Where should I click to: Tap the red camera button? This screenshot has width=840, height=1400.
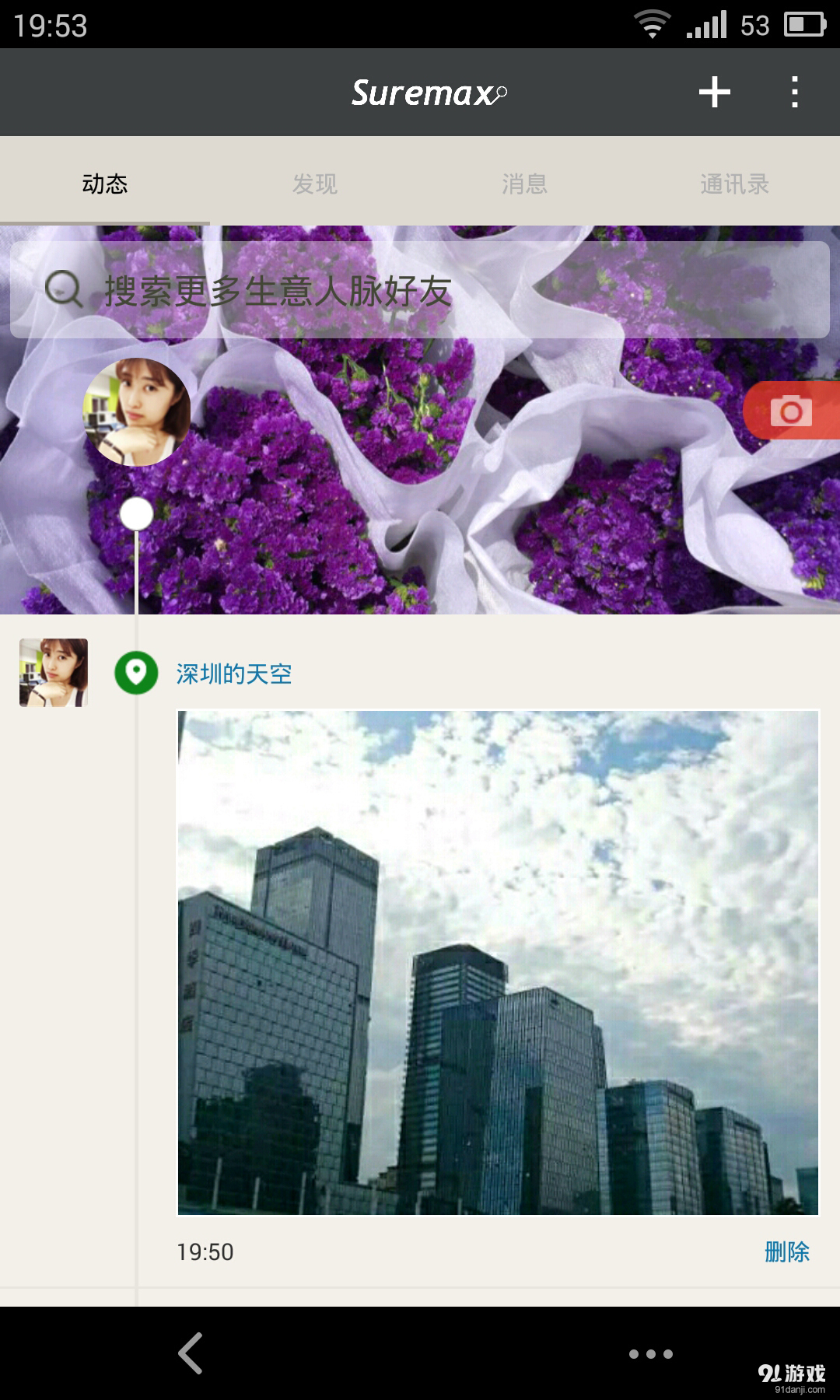coord(792,411)
